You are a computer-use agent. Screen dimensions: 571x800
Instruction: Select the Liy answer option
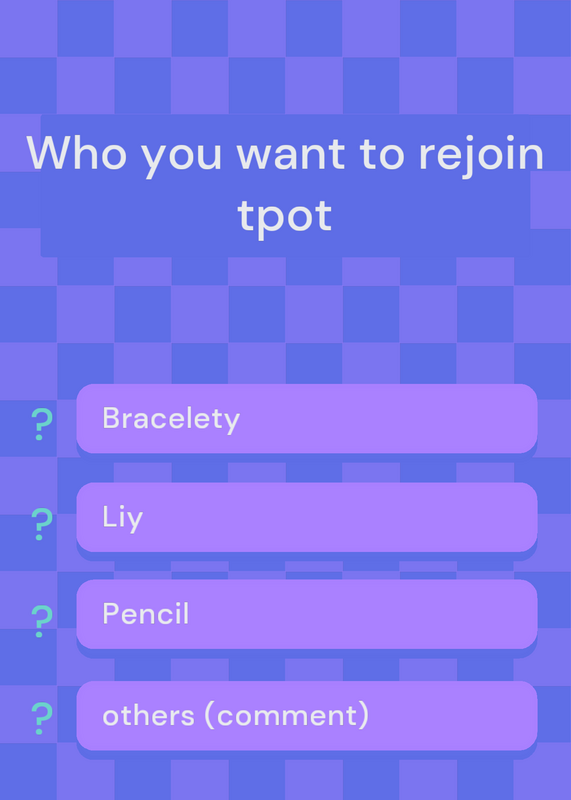click(x=307, y=517)
